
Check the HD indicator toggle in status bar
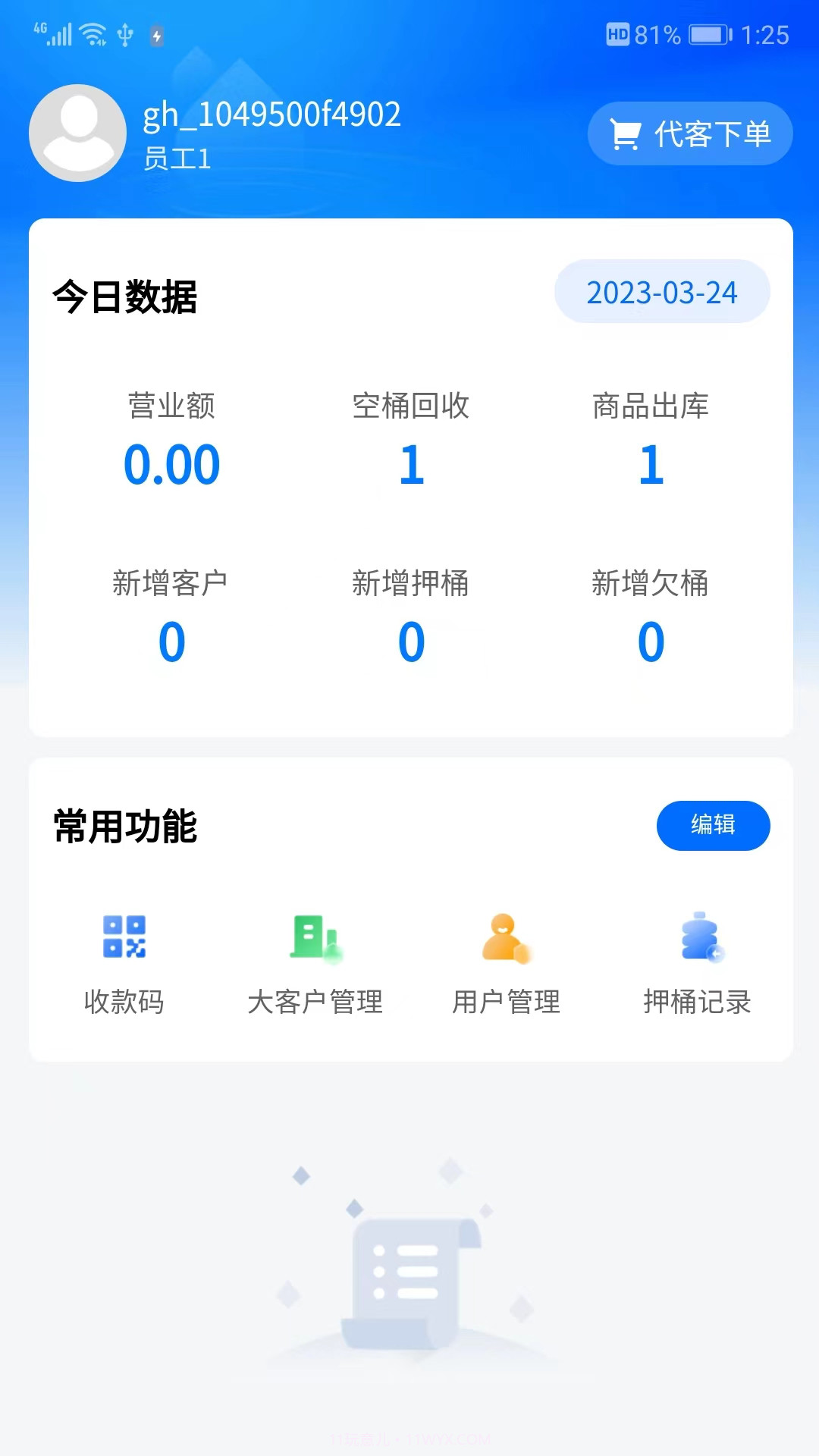(x=620, y=33)
